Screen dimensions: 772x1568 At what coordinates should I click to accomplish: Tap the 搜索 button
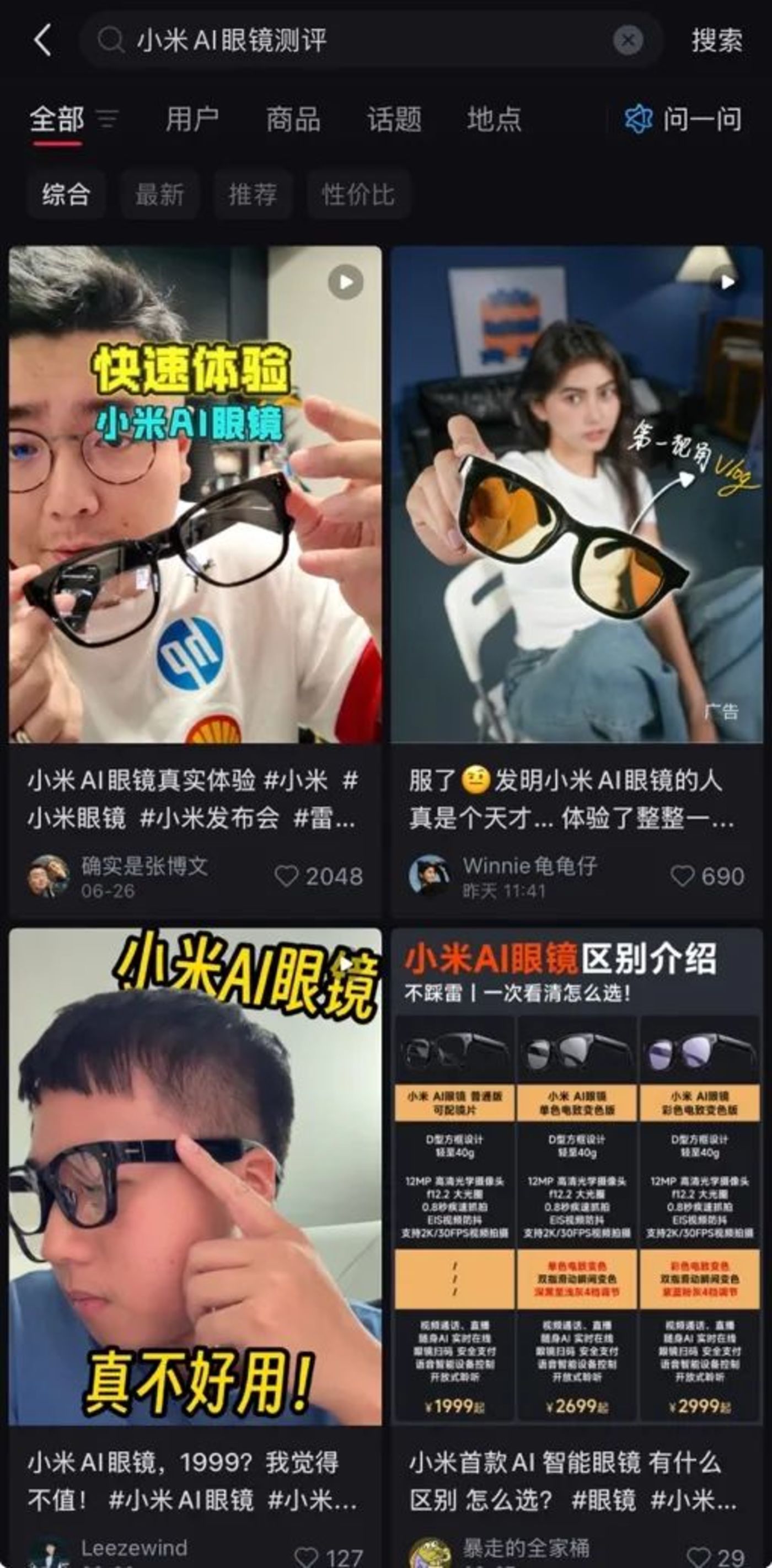coord(717,41)
